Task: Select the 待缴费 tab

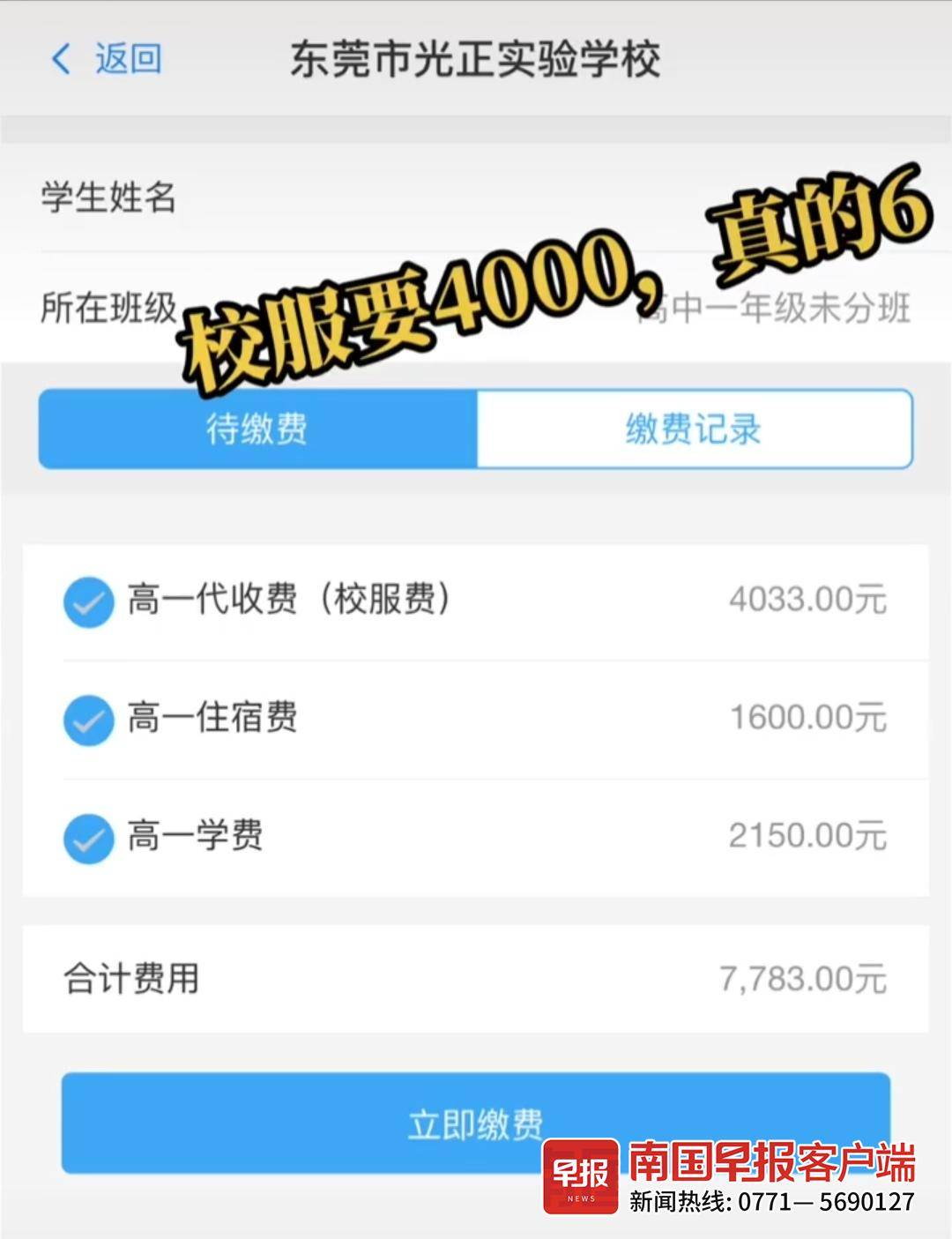Action: pos(257,429)
